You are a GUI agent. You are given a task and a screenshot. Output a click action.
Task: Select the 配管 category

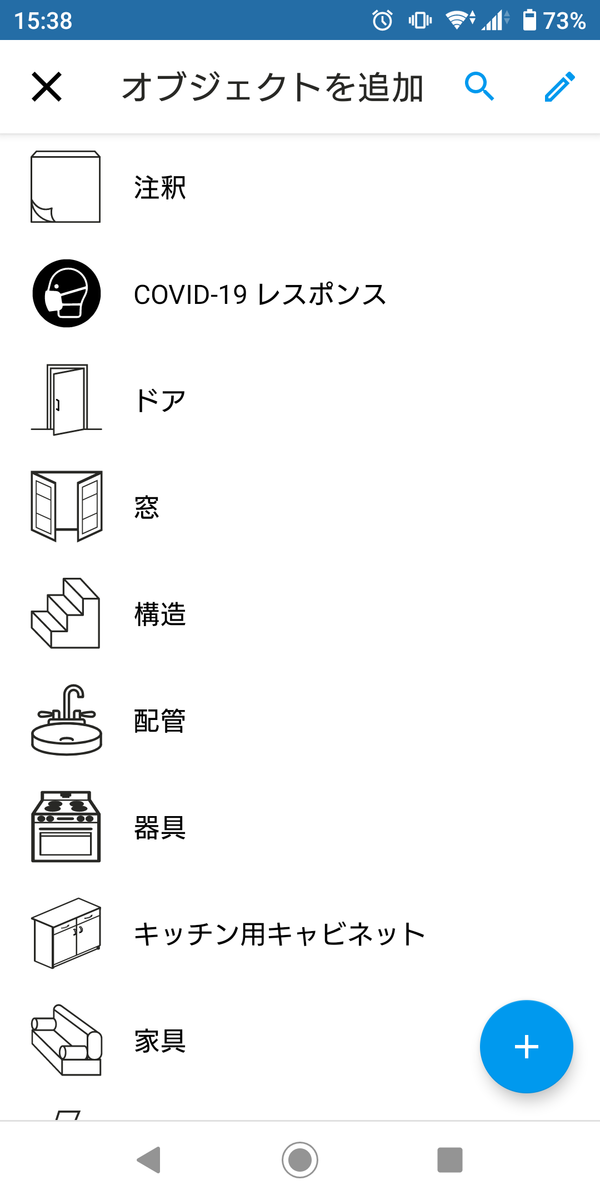pos(300,721)
